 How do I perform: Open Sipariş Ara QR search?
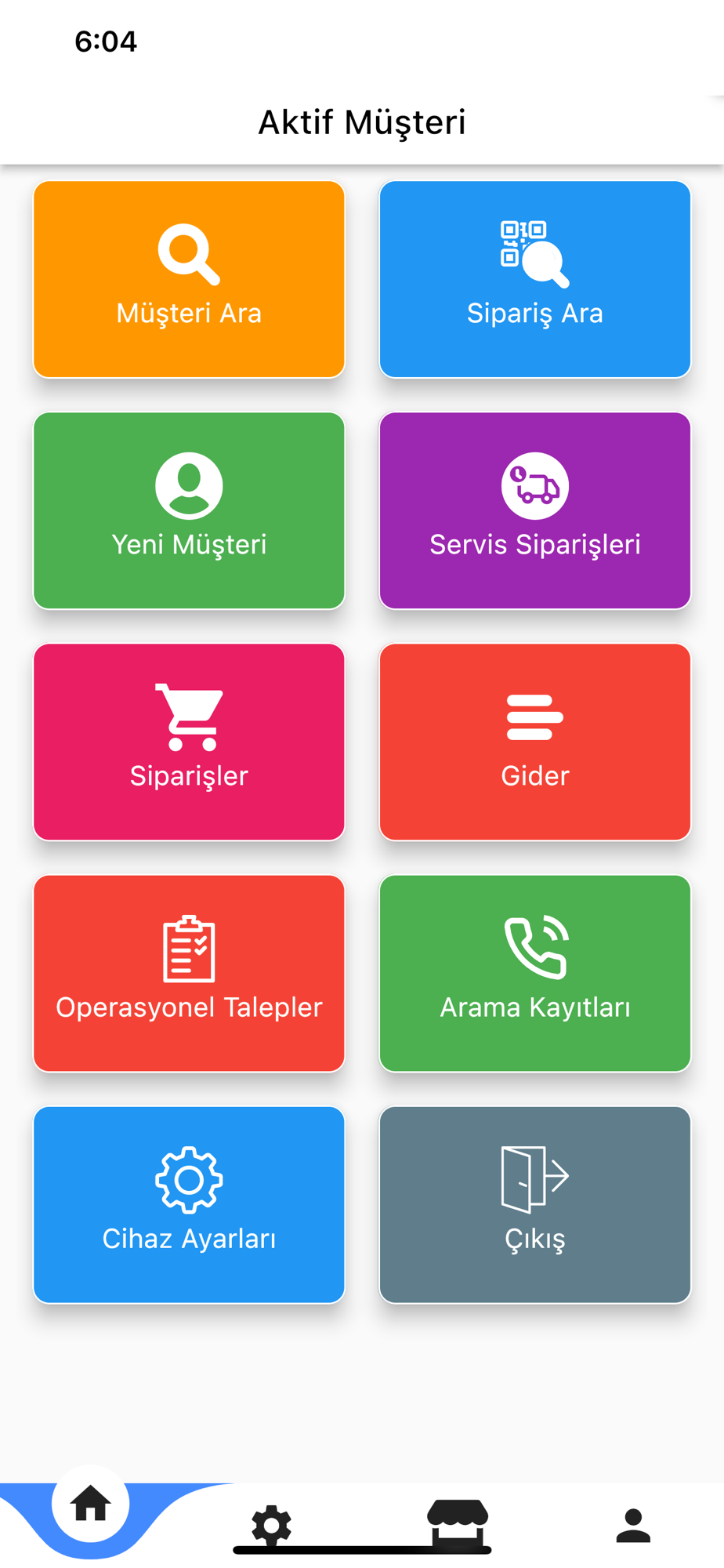pyautogui.click(x=535, y=279)
